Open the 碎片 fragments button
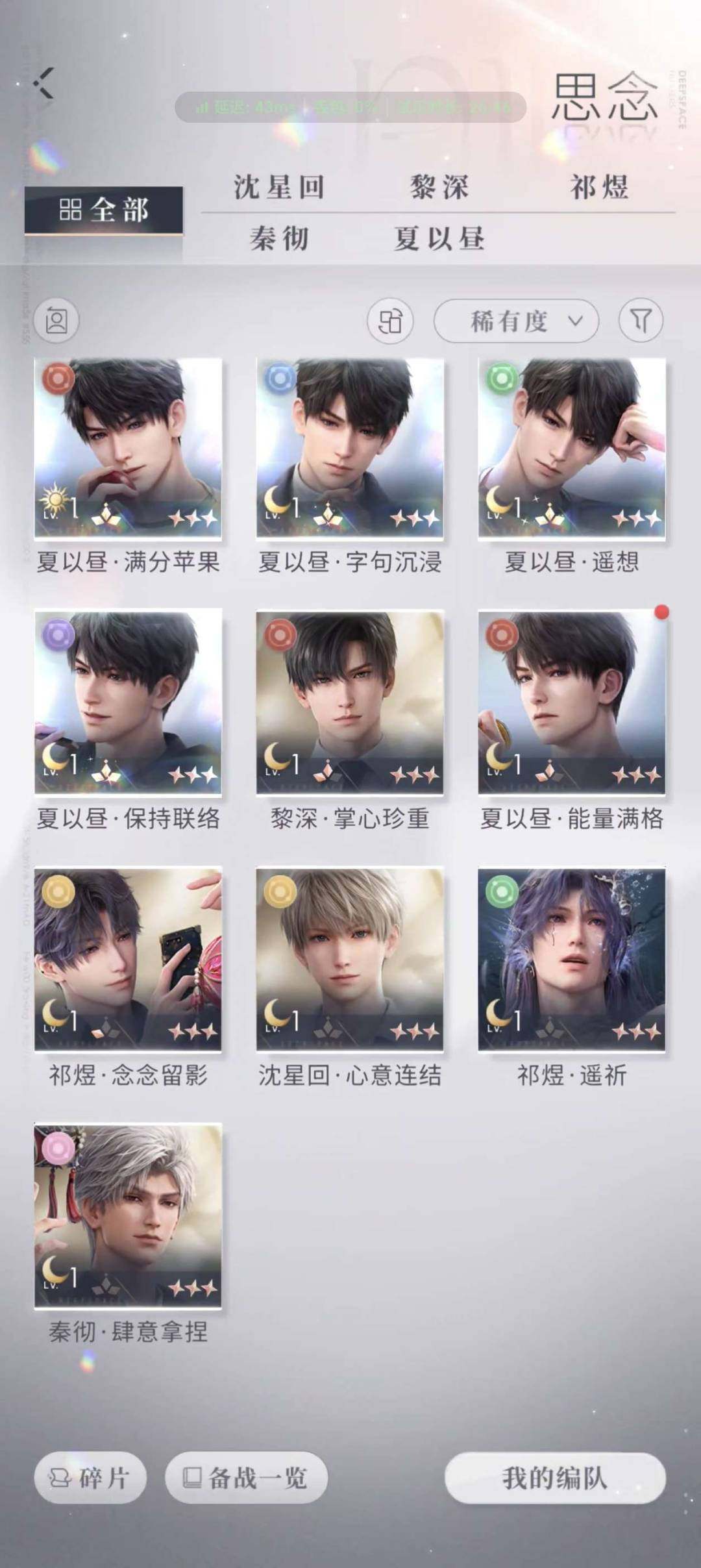Viewport: 701px width, 1568px height. click(90, 1478)
